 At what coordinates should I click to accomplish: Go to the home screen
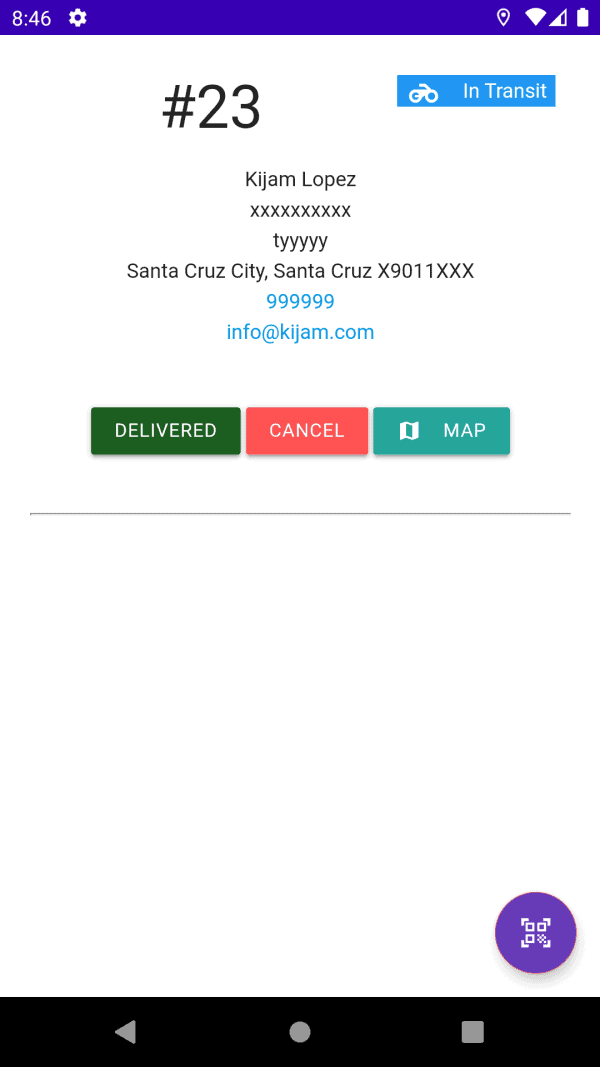(300, 1032)
